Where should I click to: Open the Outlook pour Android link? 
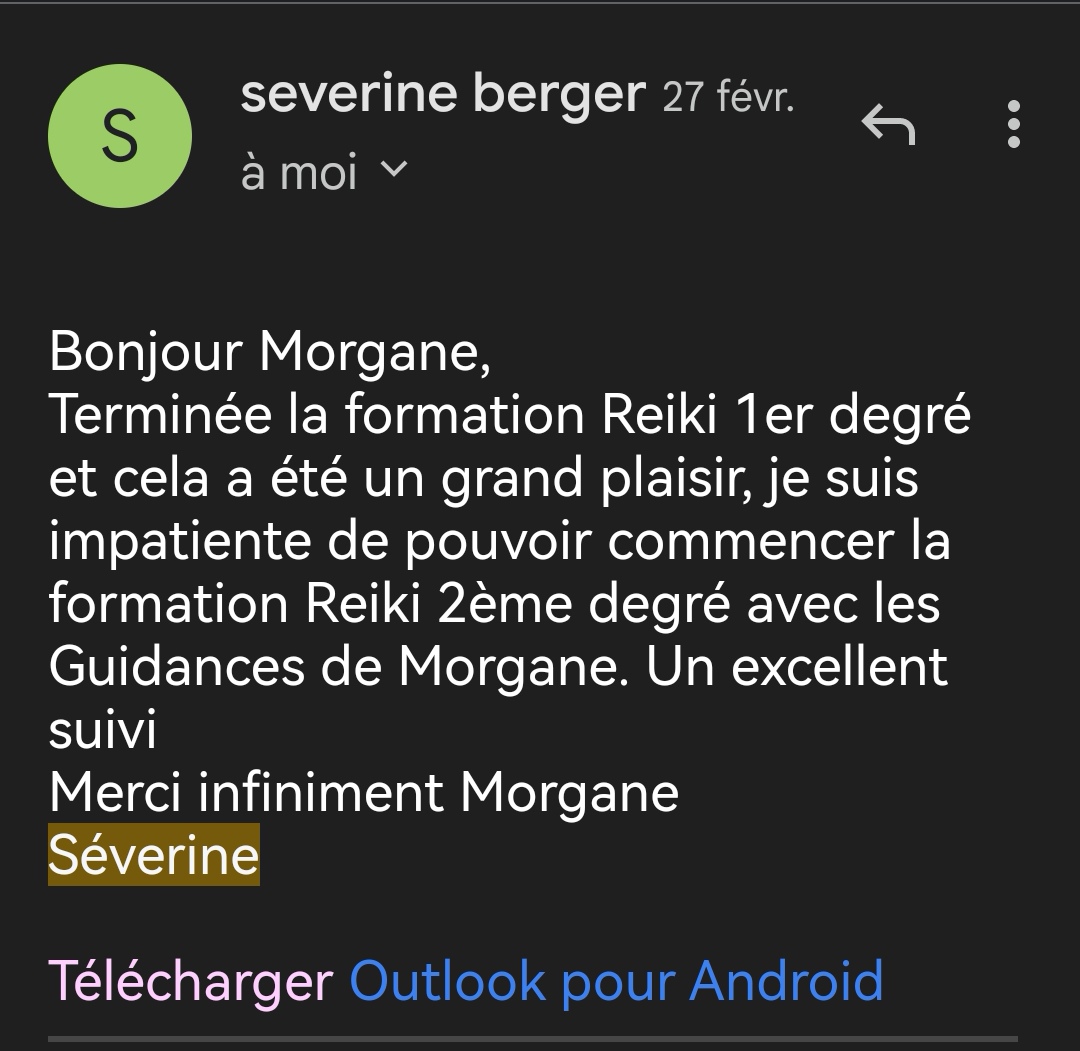616,981
